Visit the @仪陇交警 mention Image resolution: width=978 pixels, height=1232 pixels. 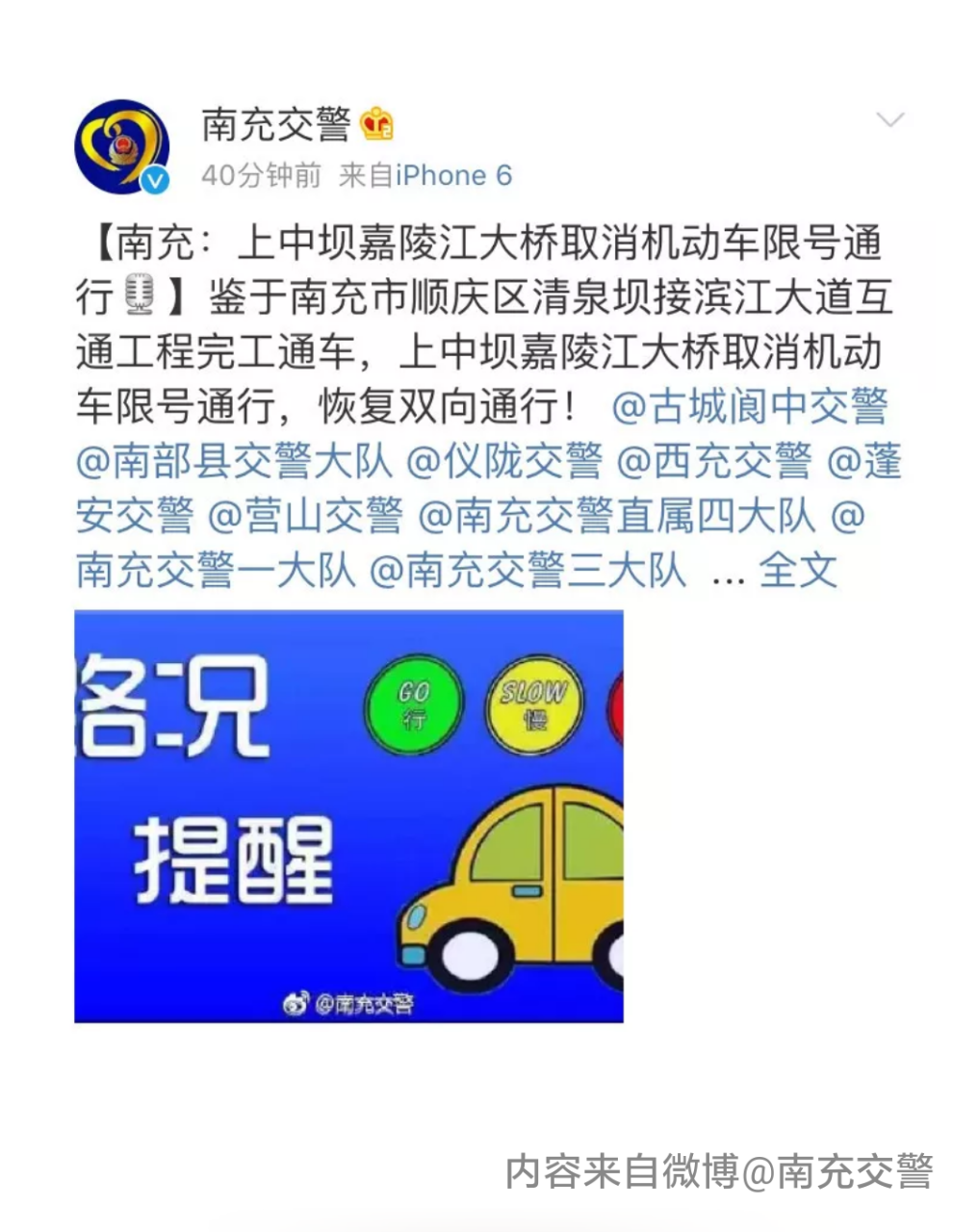pos(504,461)
